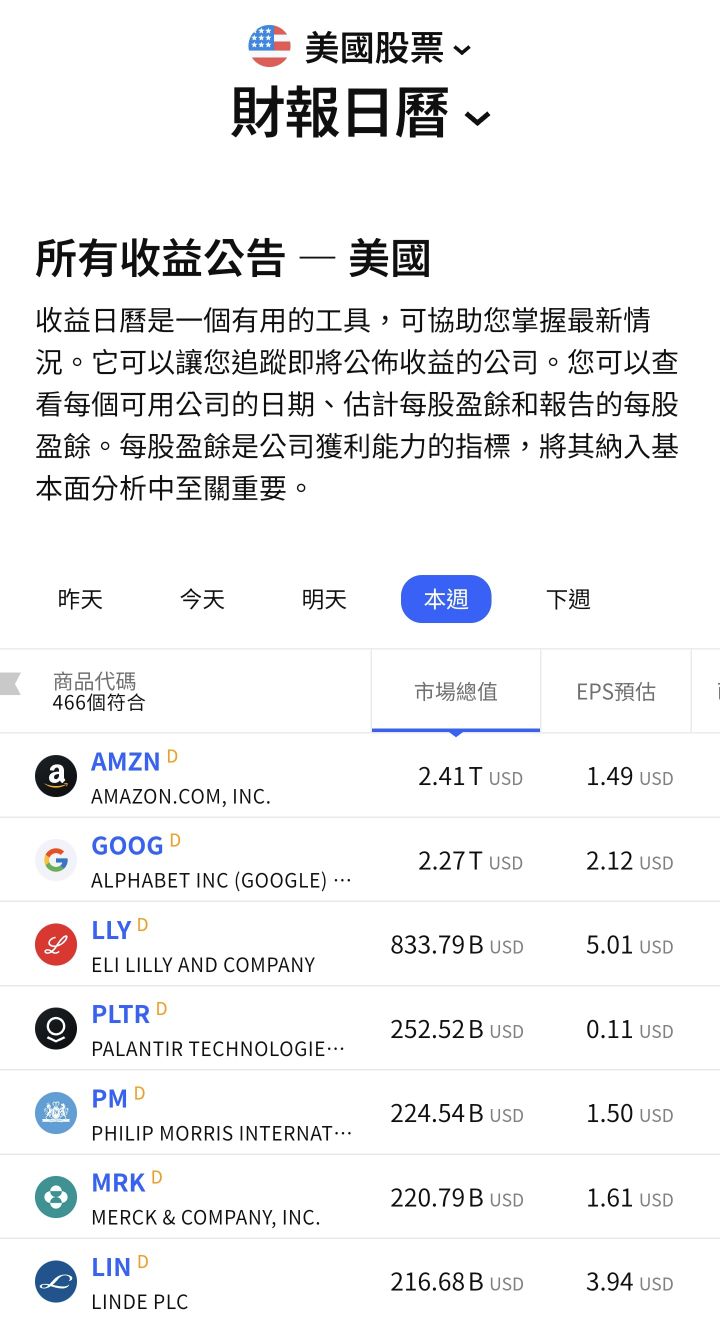Select the 本週 tab
720x1320 pixels.
click(446, 599)
